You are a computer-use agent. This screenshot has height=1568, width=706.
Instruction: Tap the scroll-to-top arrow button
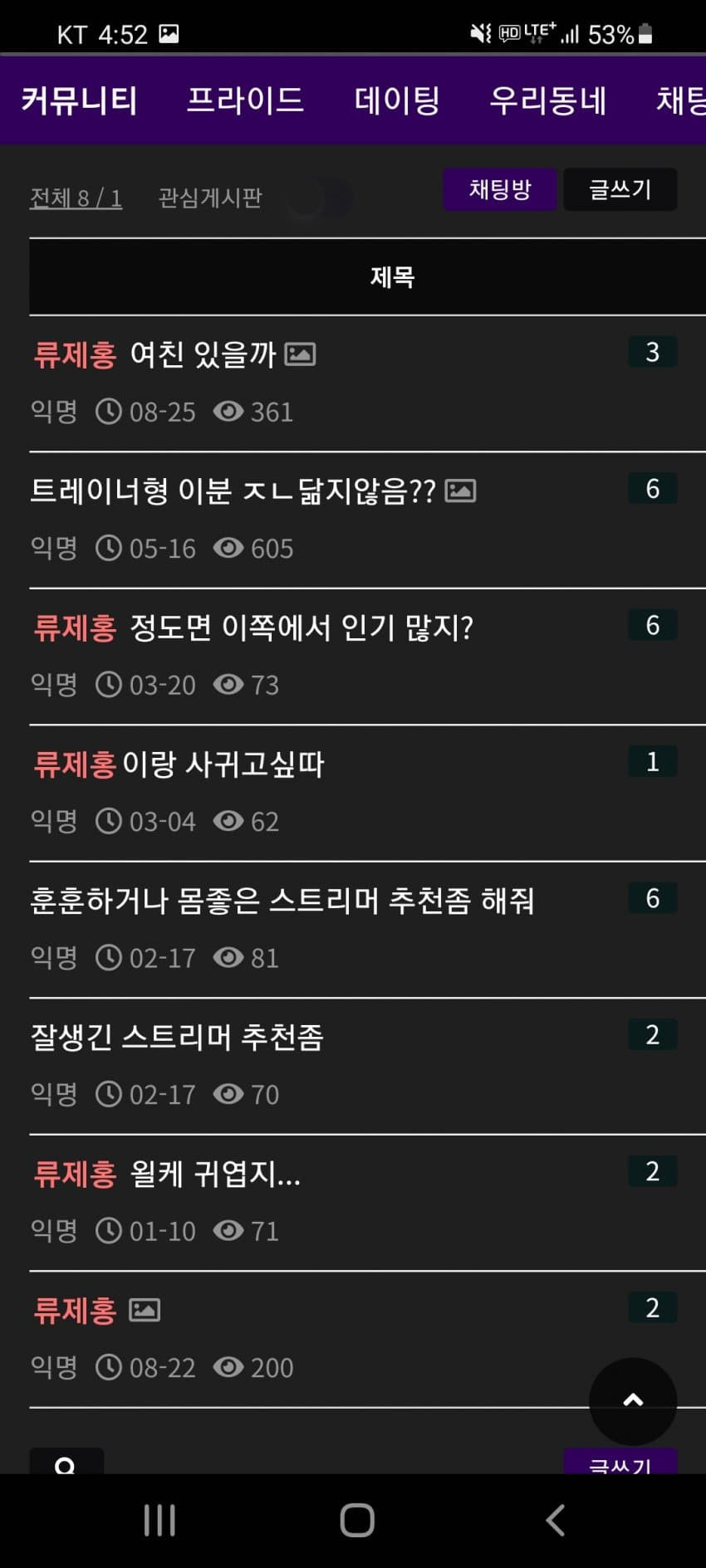coord(633,1401)
